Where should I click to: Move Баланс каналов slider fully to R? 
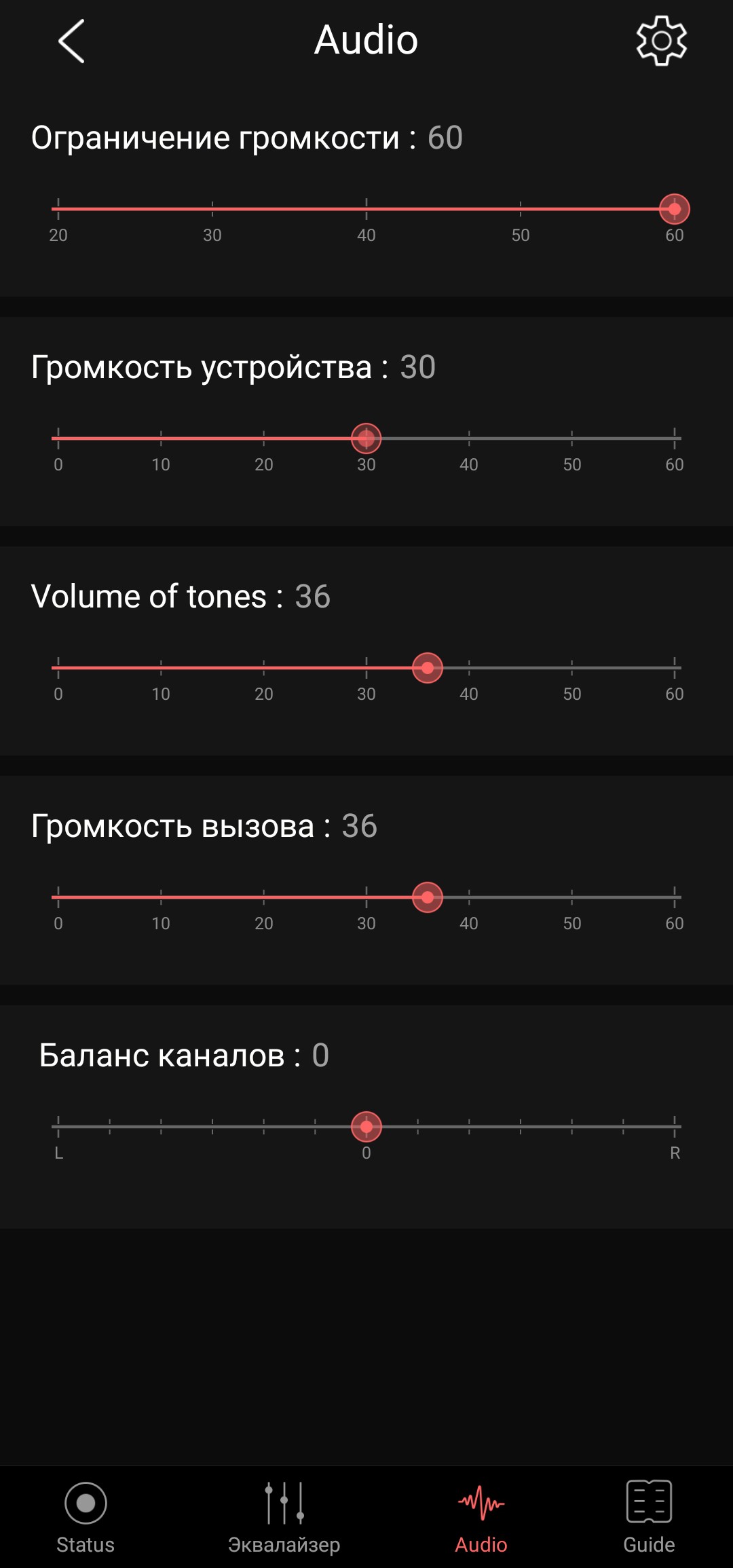click(675, 1127)
